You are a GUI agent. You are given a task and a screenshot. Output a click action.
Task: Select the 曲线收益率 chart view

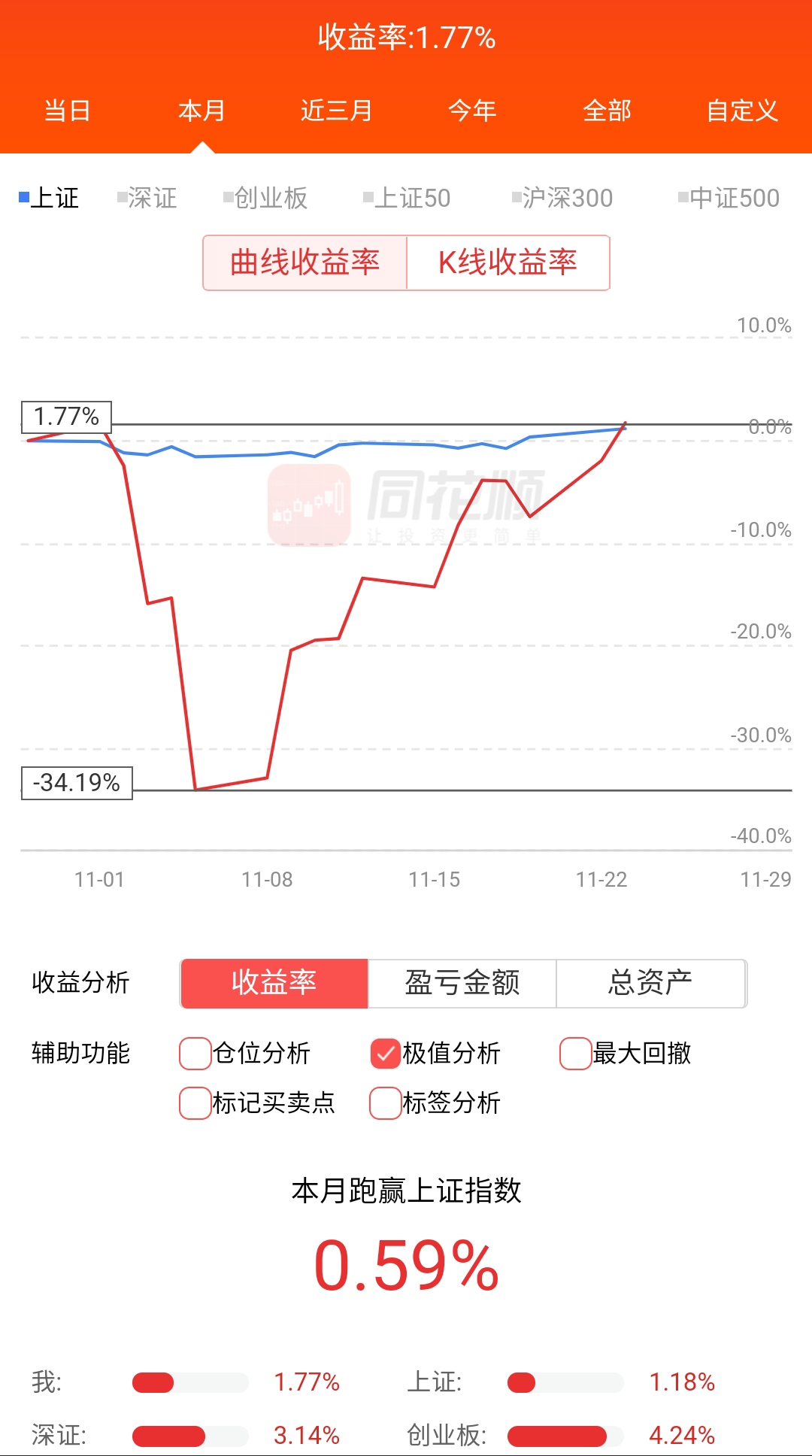point(305,262)
